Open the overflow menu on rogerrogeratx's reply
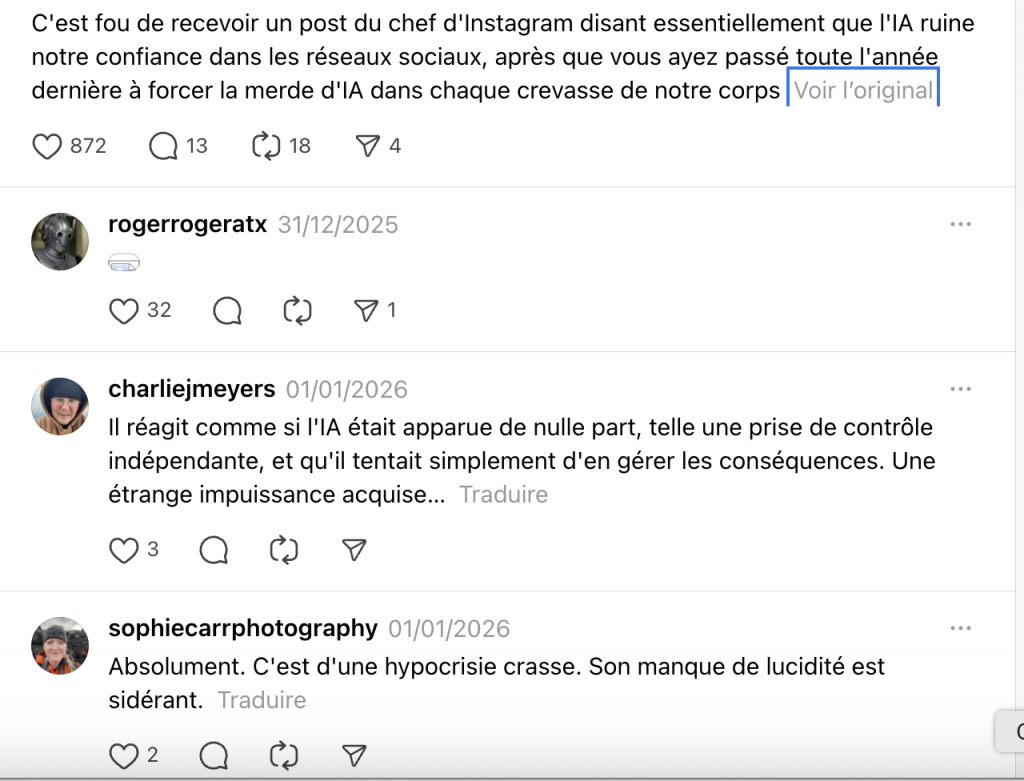 pos(961,224)
